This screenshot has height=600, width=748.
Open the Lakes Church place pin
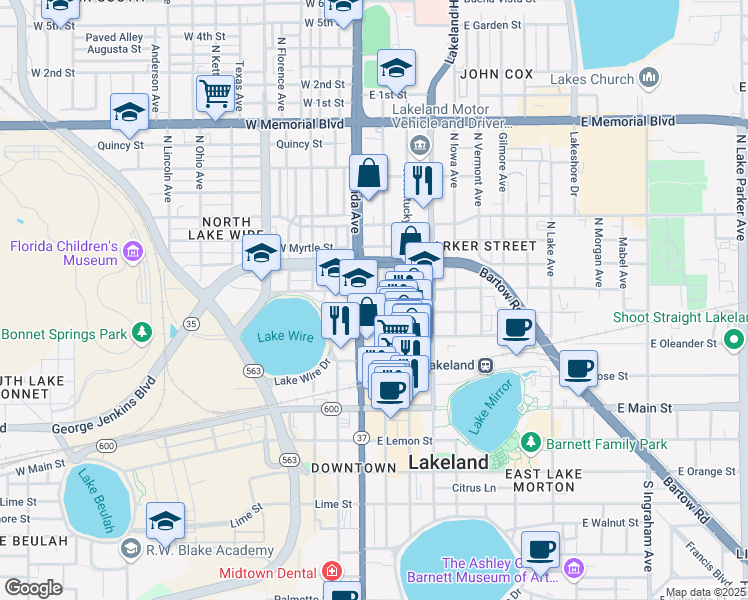click(x=649, y=77)
